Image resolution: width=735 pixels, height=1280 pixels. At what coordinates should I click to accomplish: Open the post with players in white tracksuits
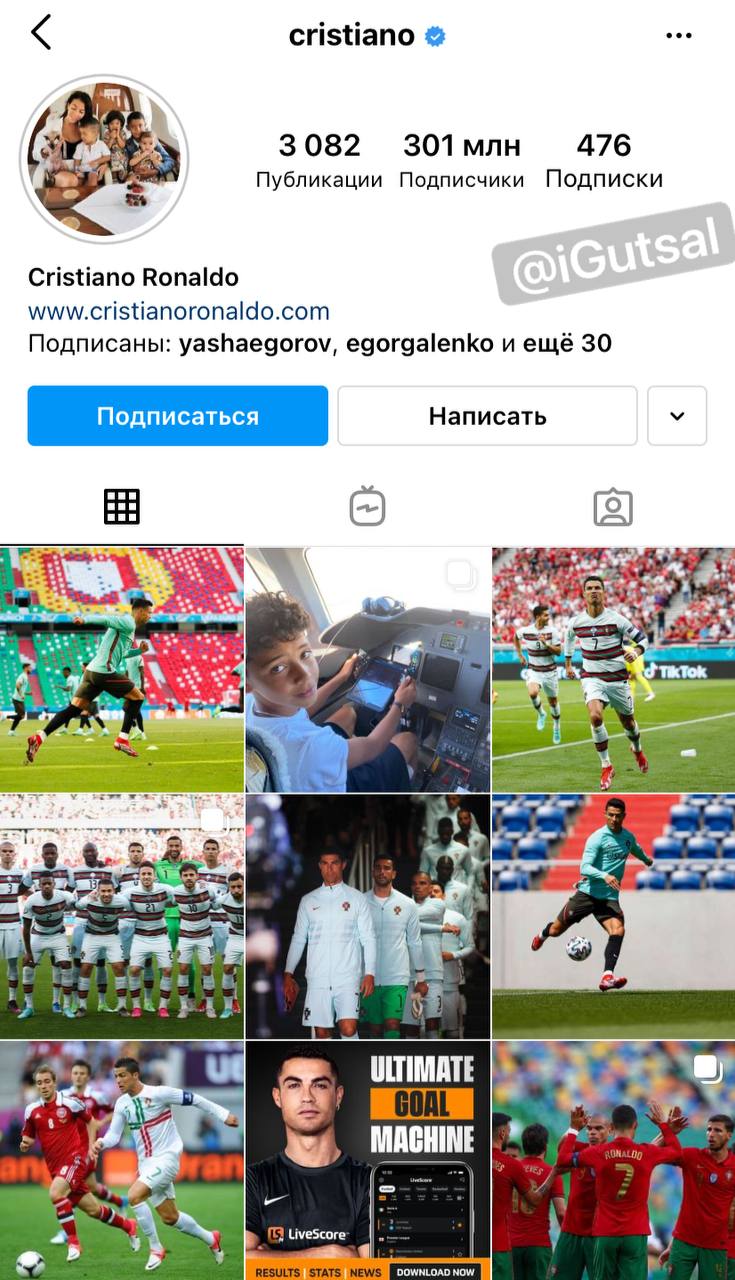368,916
